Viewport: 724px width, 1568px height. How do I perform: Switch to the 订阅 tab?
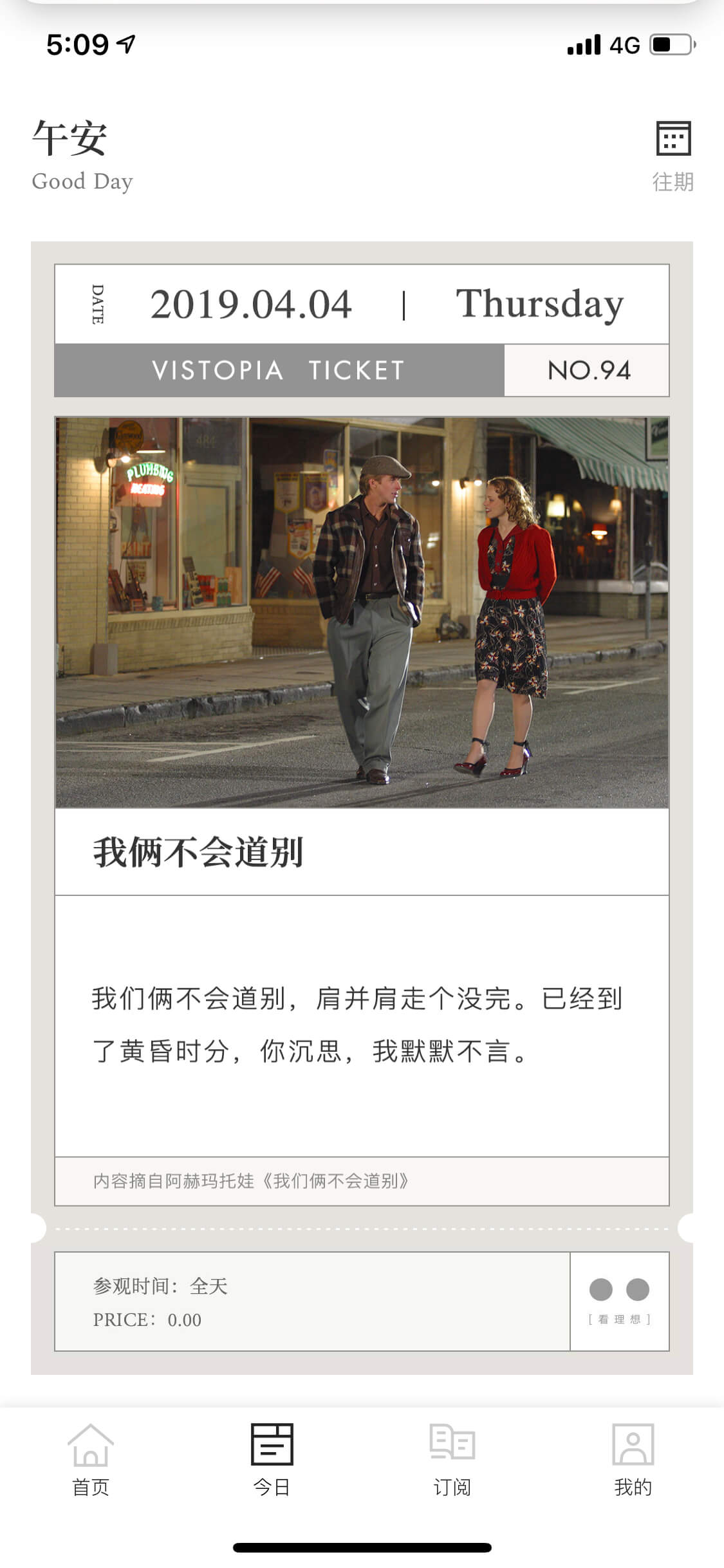pos(452,1460)
